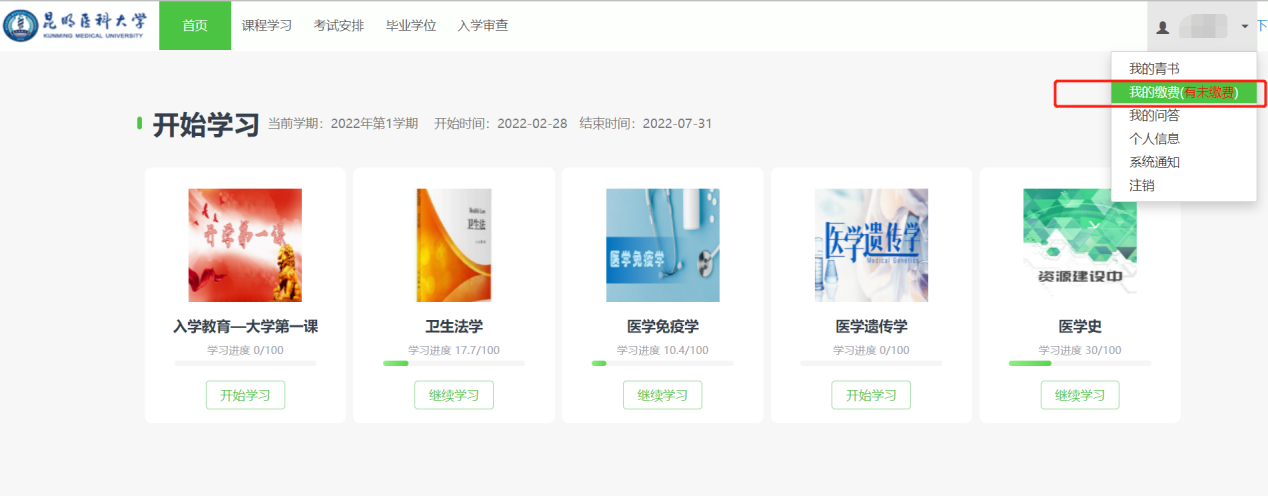Image resolution: width=1268 pixels, height=496 pixels.
Task: Collapse the user account dropdown arrow
Action: point(1244,27)
